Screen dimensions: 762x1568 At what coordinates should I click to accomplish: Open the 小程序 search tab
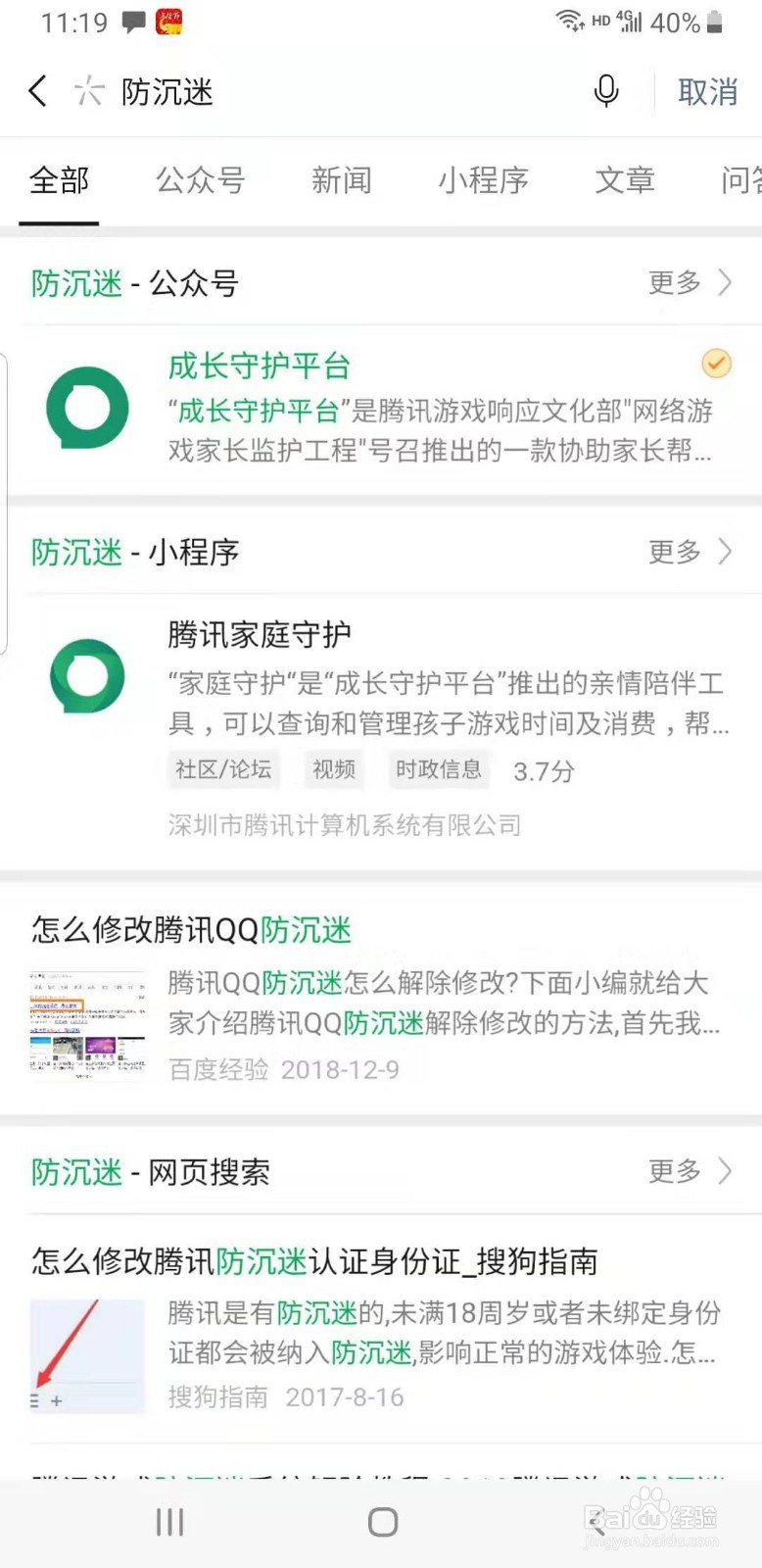483,181
